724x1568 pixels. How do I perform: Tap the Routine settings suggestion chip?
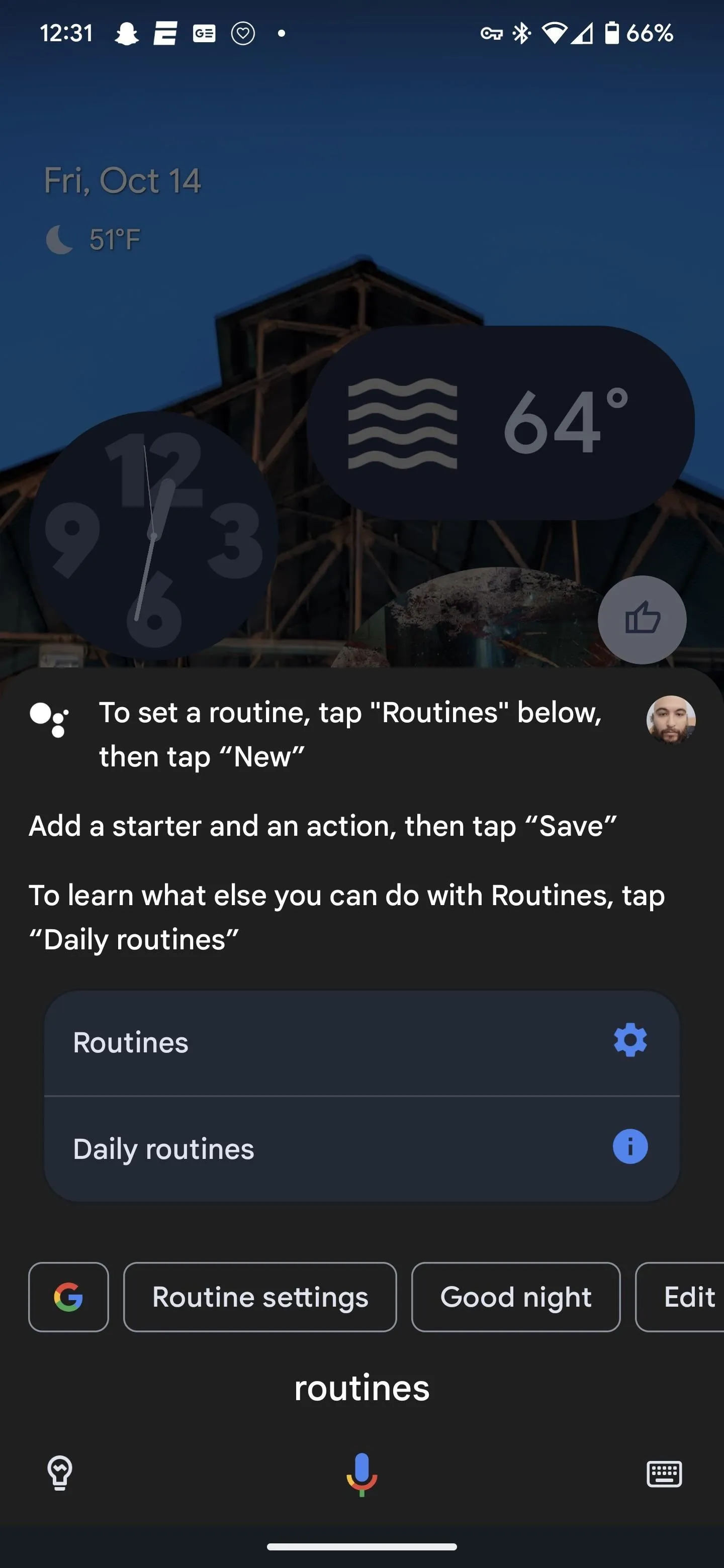[x=260, y=1297]
